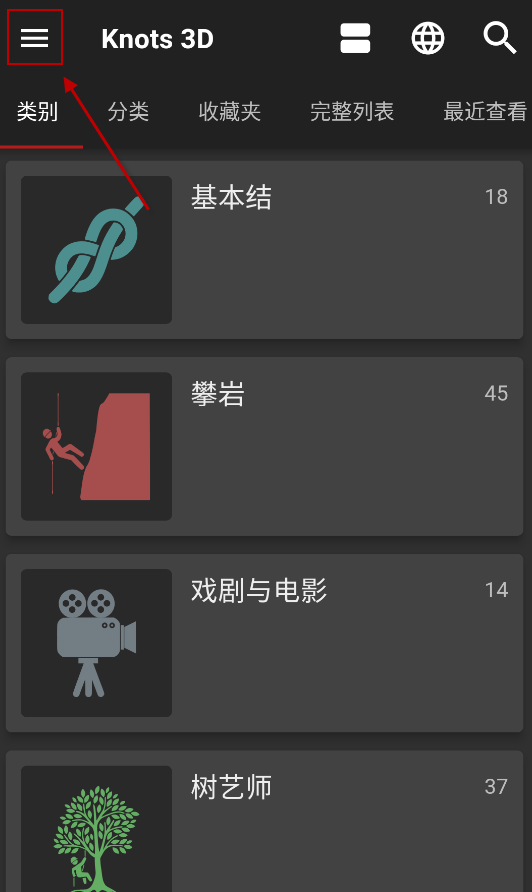The height and width of the screenshot is (892, 532).
Task: Open the 基本结 category card
Action: [x=265, y=250]
